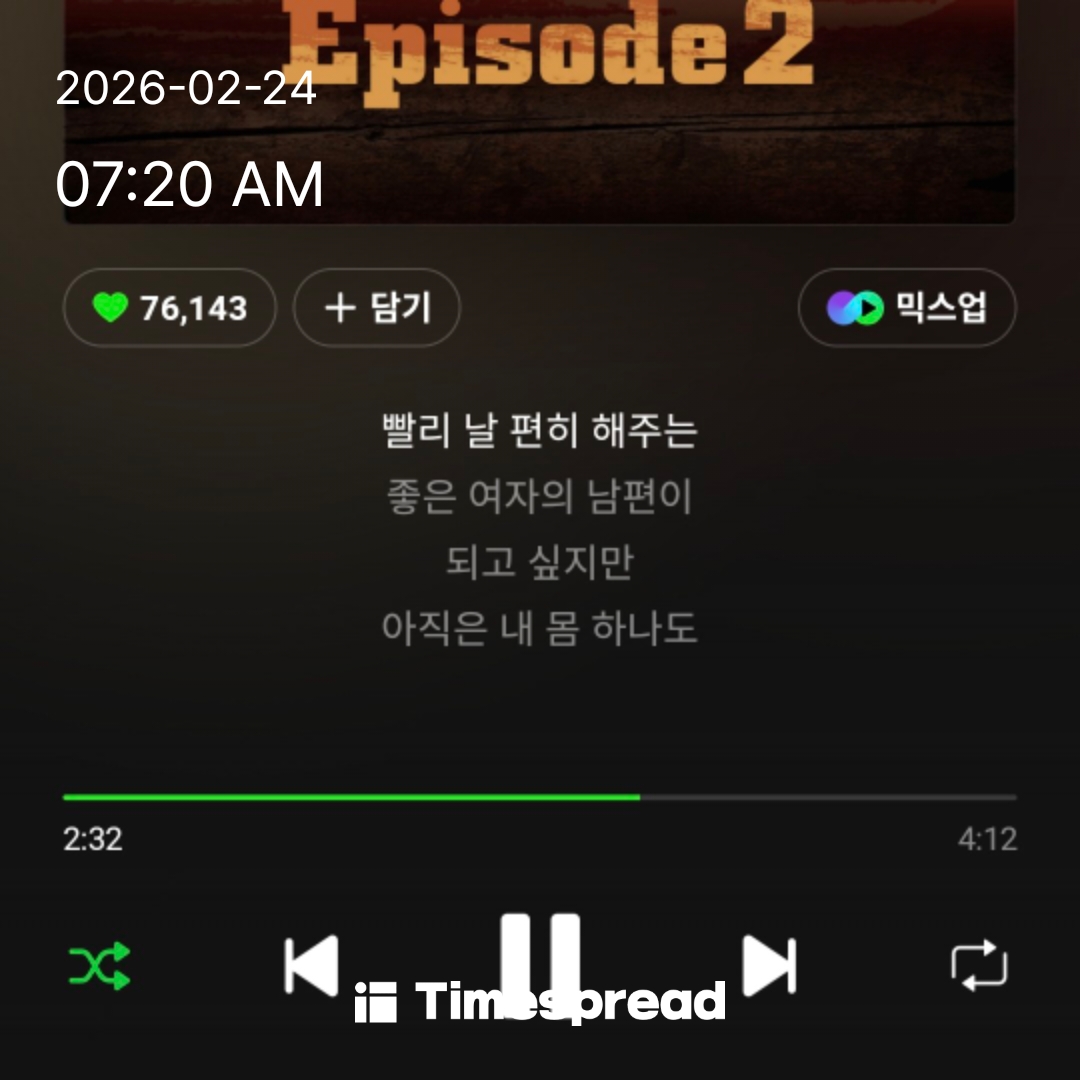Viewport: 1080px width, 1080px height.
Task: Open the Episode 2 album cover
Action: pyautogui.click(x=540, y=110)
